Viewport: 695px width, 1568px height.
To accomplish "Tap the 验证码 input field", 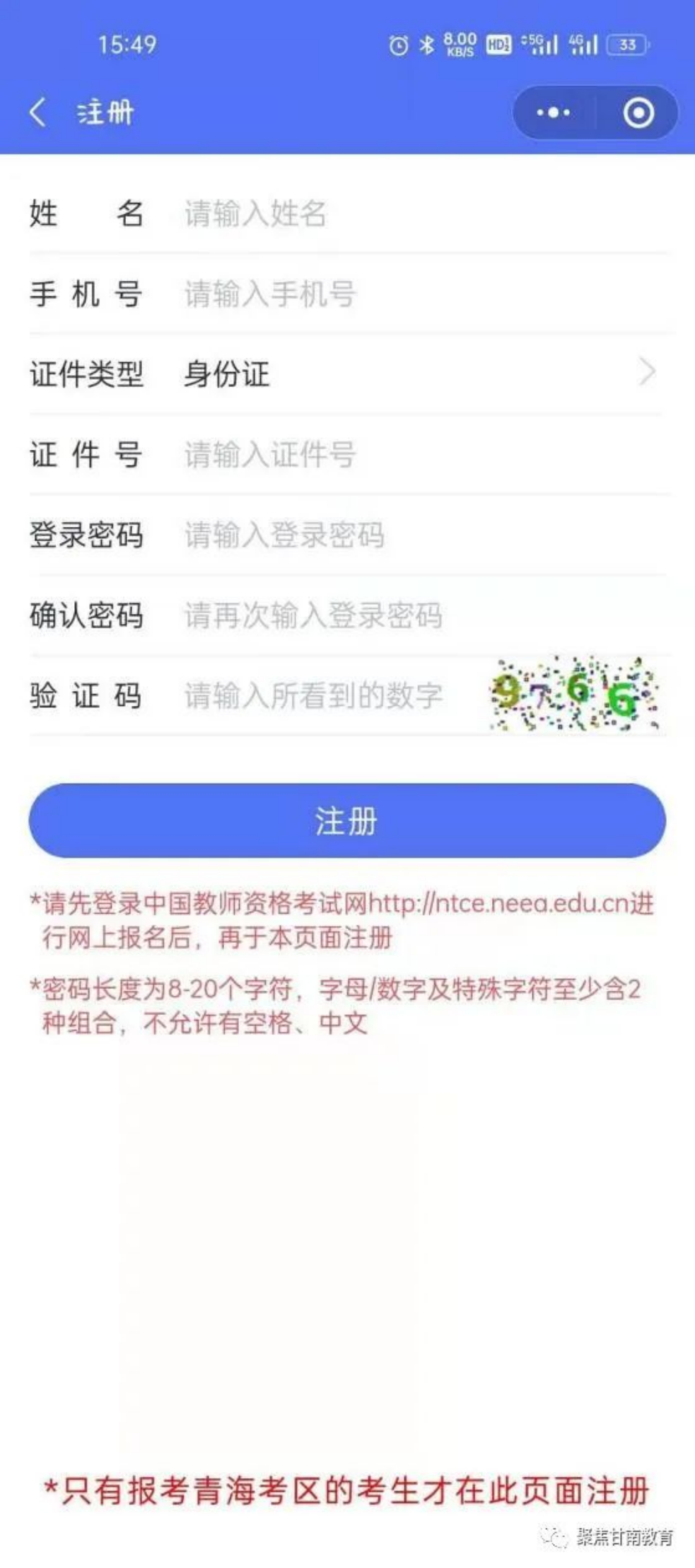I will click(325, 697).
